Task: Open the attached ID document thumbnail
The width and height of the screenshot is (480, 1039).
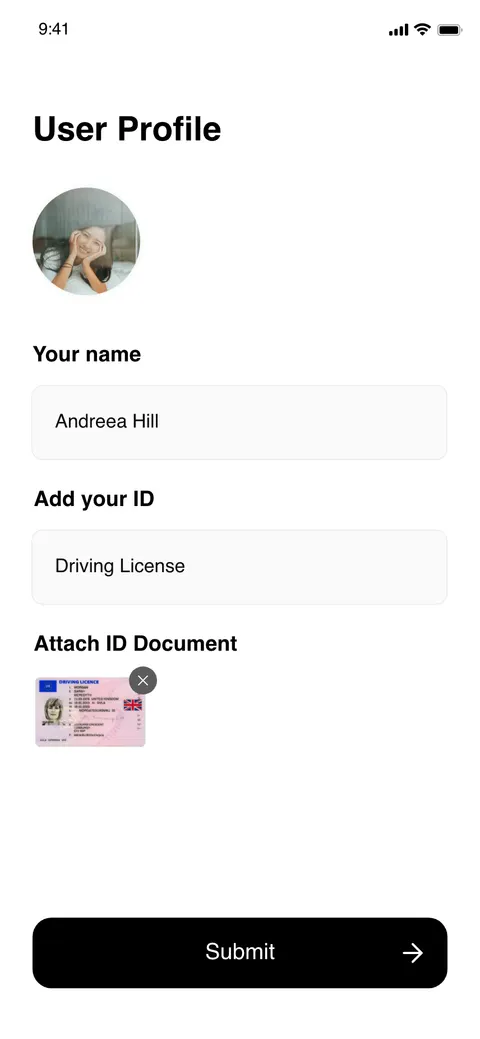Action: pos(90,712)
